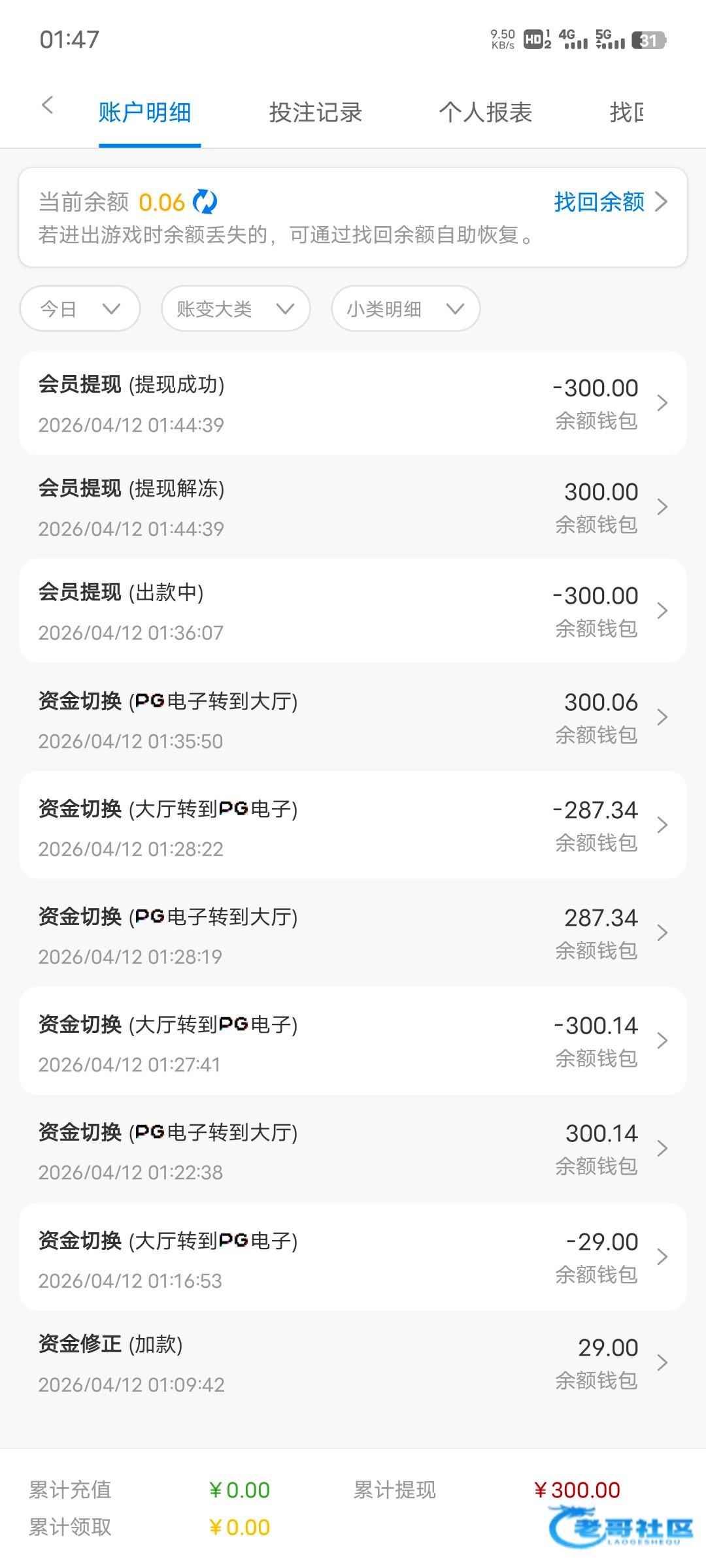
Task: Switch to the 投注记录 tab
Action: (316, 112)
